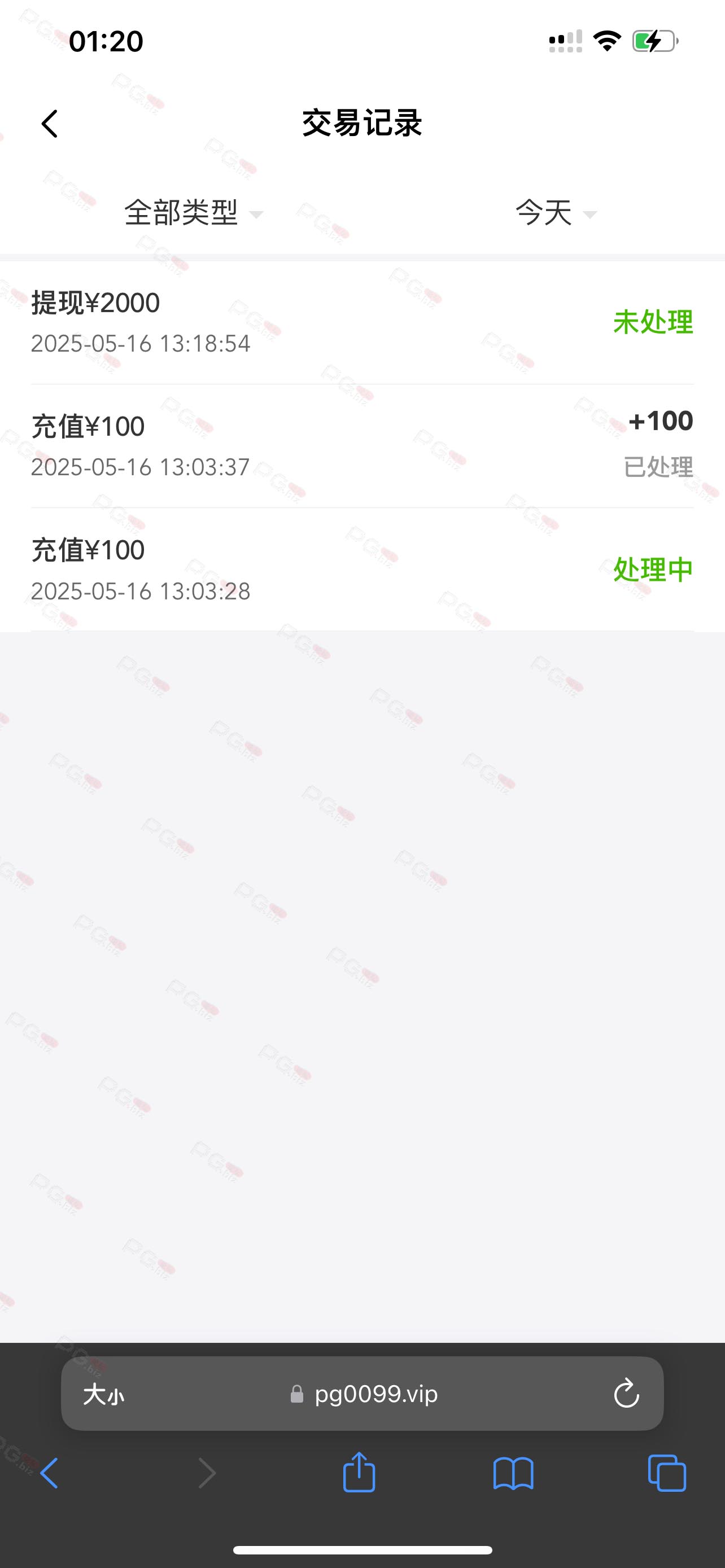This screenshot has width=725, height=1568.
Task: Navigate back with Safari's back arrow
Action: click(x=49, y=1473)
